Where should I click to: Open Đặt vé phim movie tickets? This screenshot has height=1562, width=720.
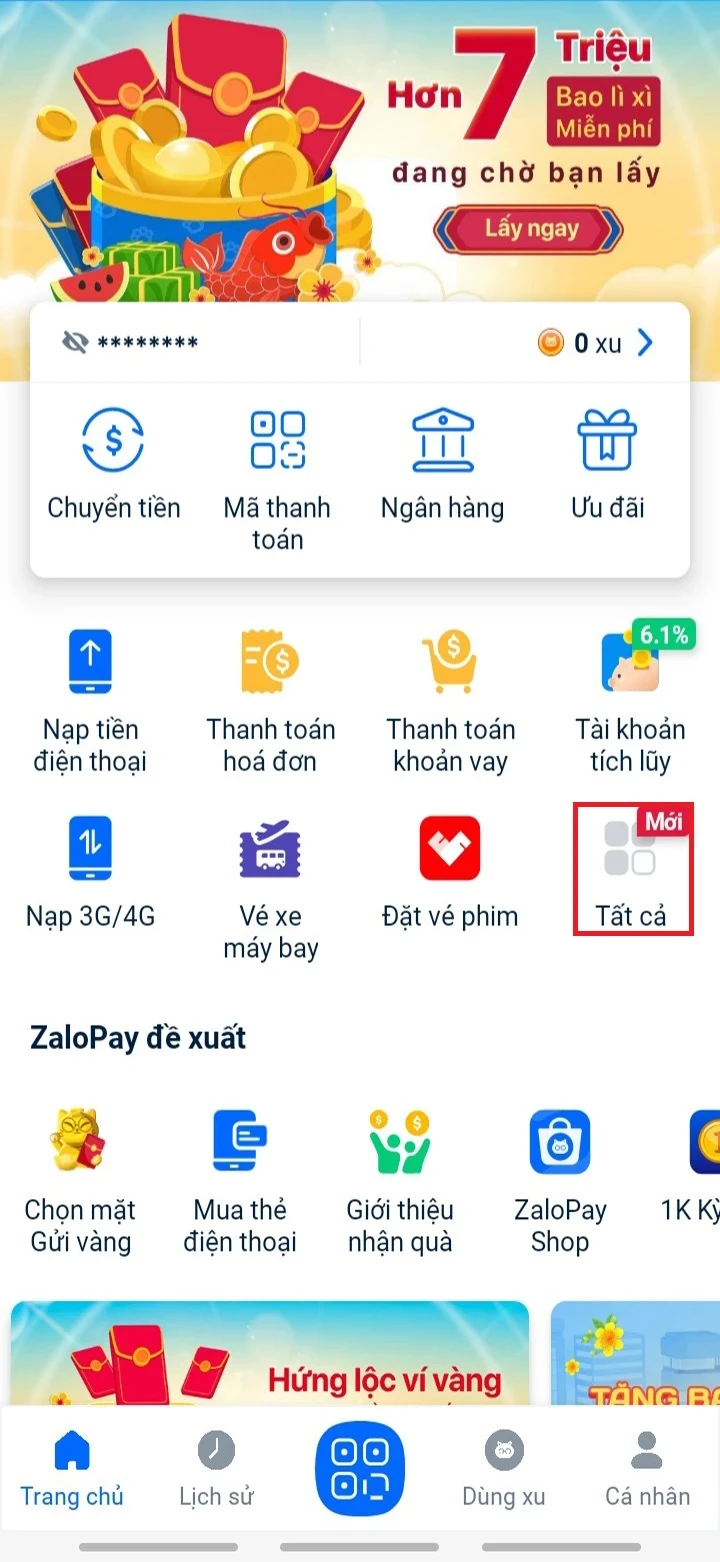click(x=452, y=848)
